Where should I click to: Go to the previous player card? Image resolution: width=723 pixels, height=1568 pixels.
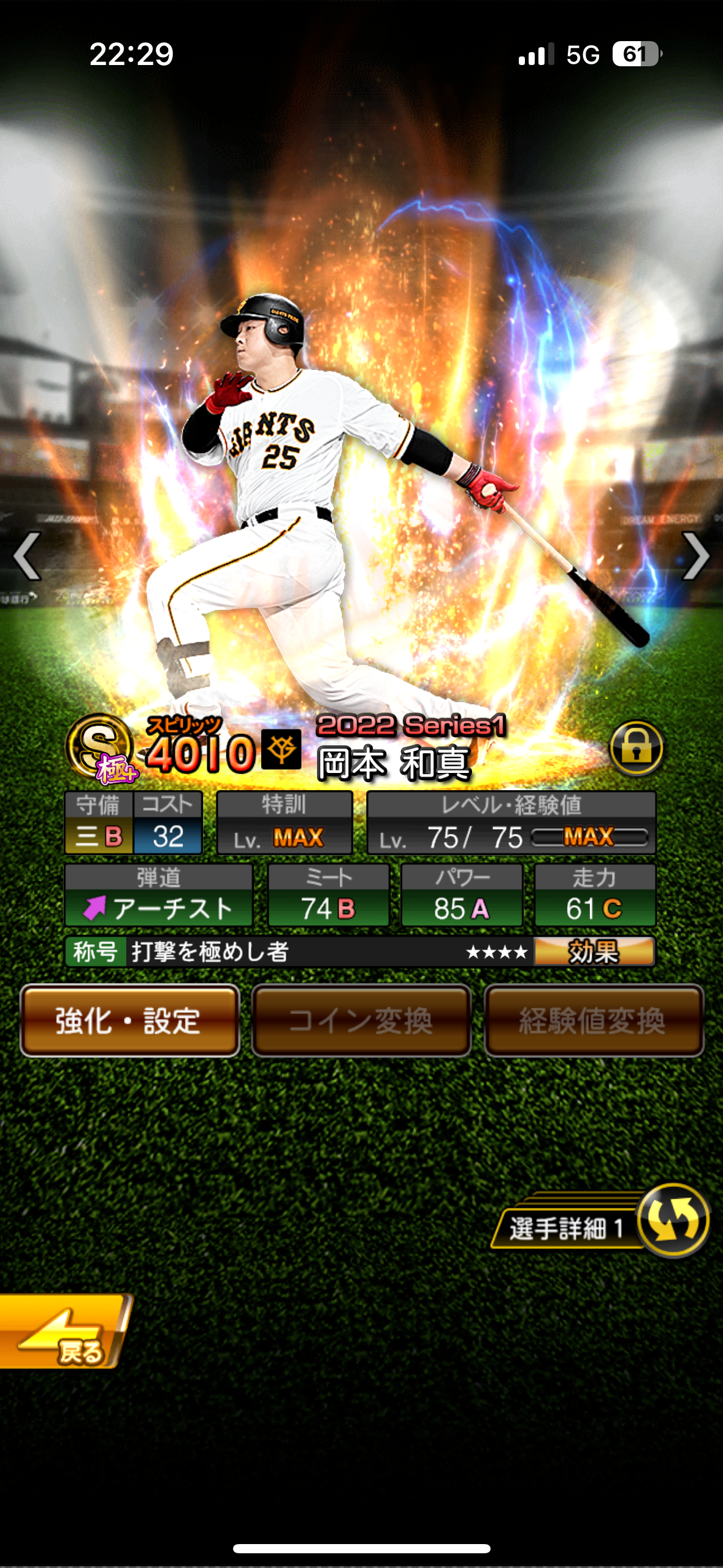(x=27, y=556)
